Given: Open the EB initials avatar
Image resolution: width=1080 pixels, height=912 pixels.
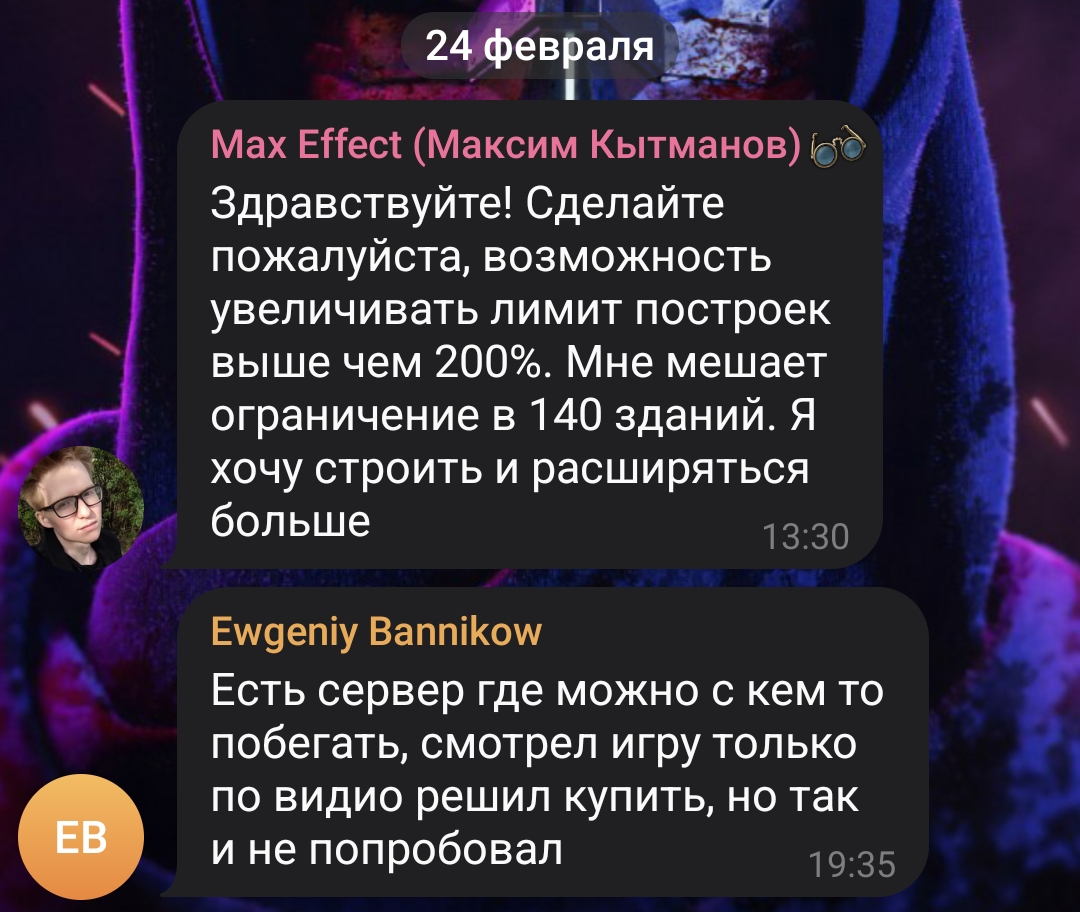Looking at the screenshot, I should (x=81, y=837).
